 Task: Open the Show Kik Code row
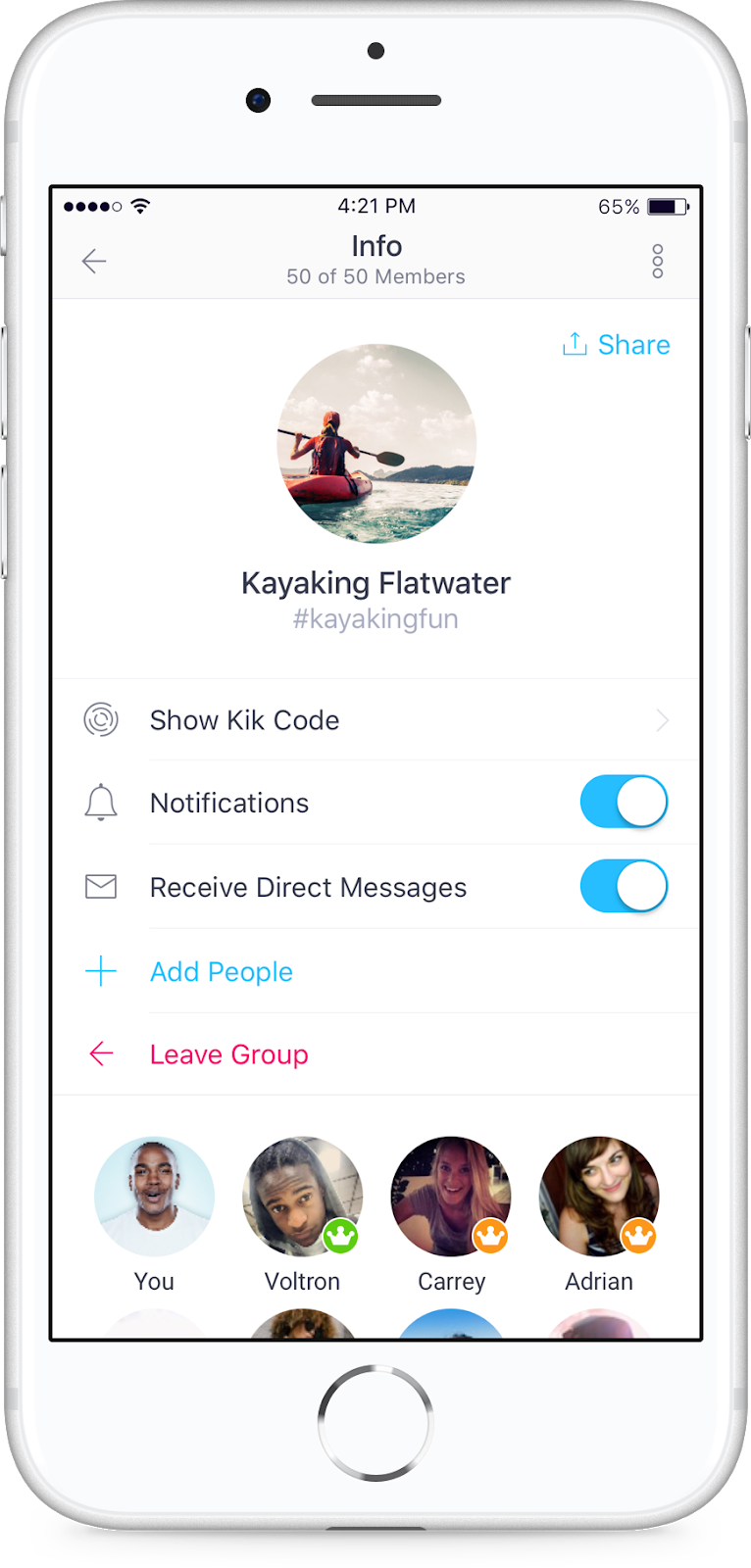pyautogui.click(x=376, y=720)
